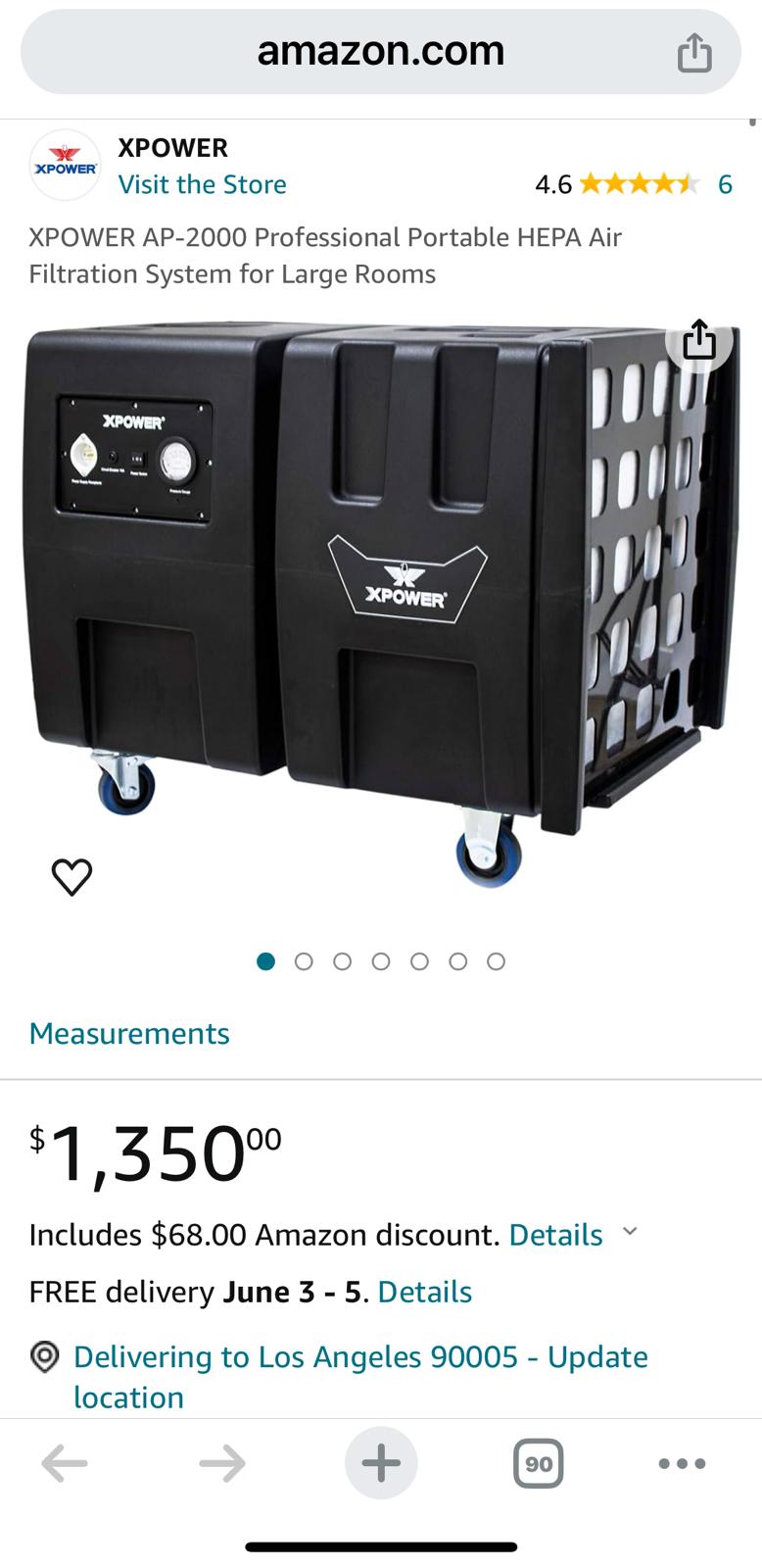Show the 90 open tabs

click(x=538, y=1464)
